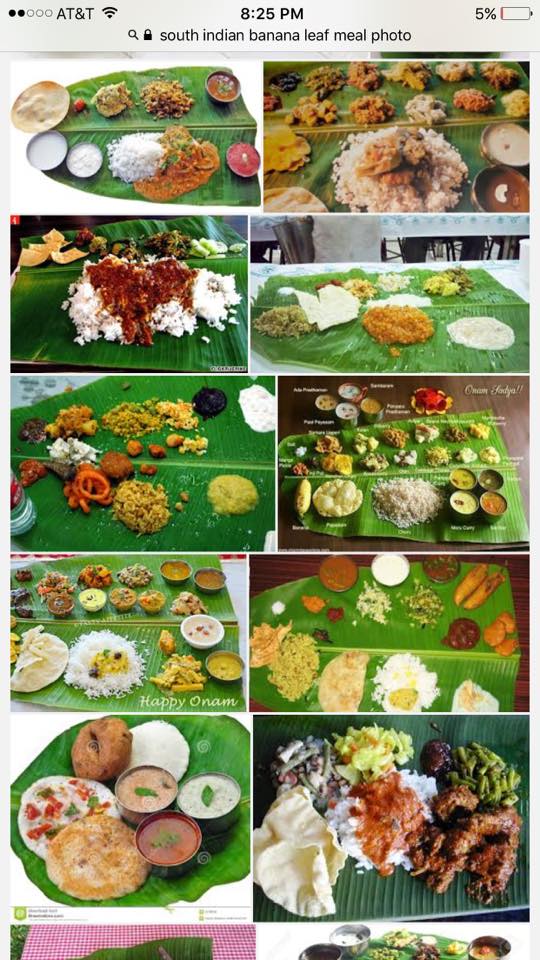
Task: Open the top-right image with brass bowls
Action: click(x=397, y=137)
